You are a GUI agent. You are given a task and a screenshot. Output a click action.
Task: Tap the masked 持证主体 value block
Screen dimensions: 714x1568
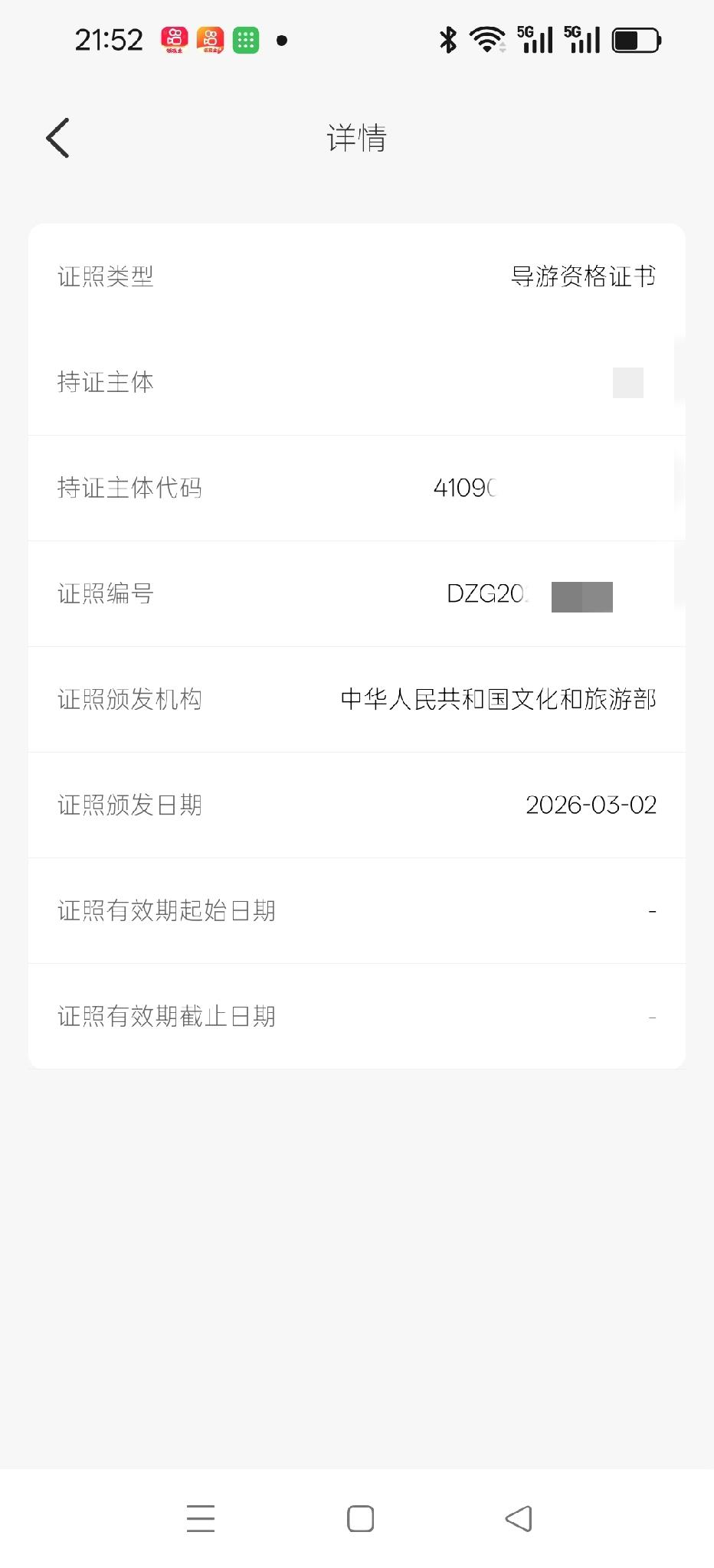627,383
